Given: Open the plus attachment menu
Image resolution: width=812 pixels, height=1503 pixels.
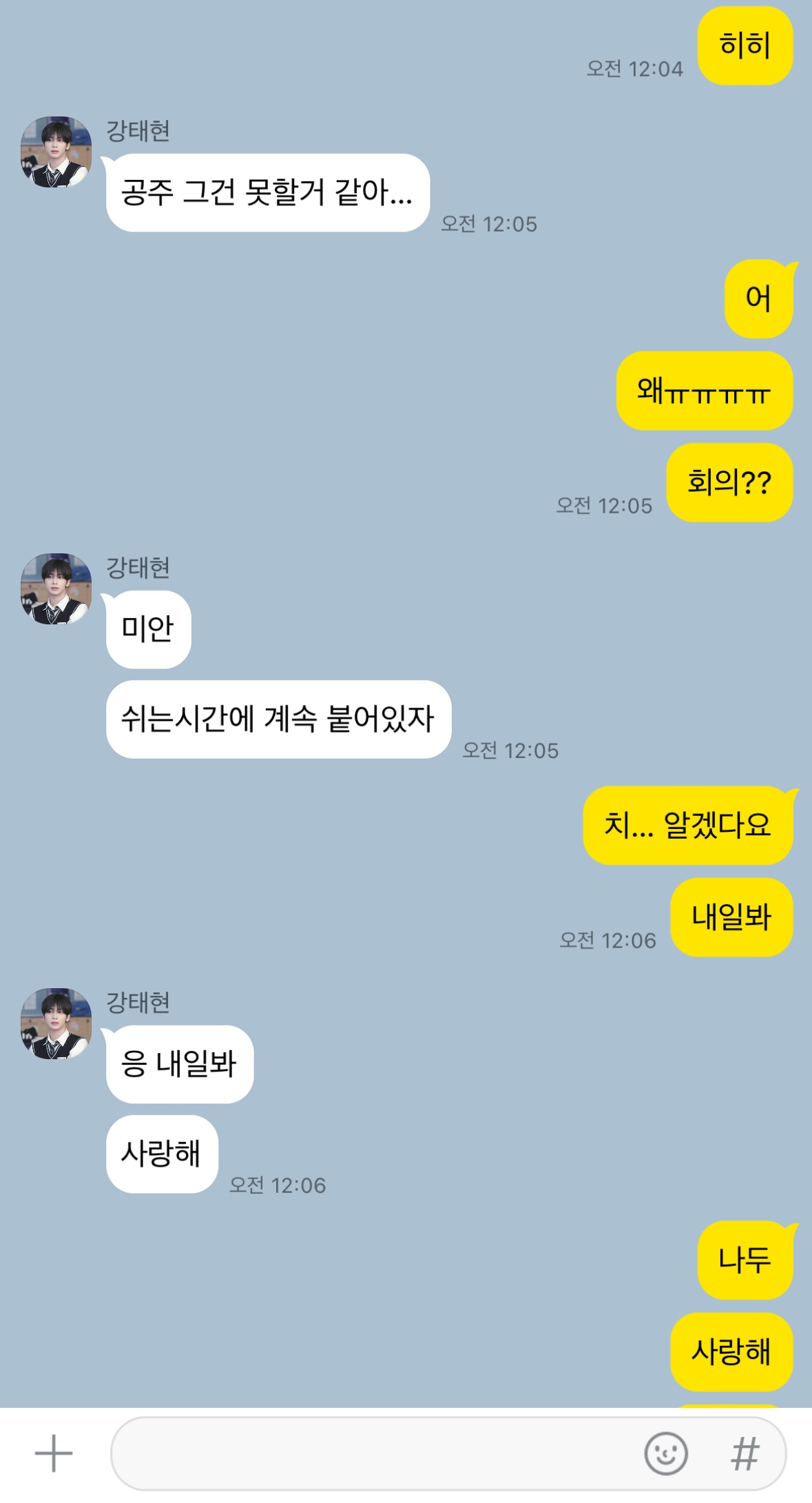Looking at the screenshot, I should (54, 1453).
